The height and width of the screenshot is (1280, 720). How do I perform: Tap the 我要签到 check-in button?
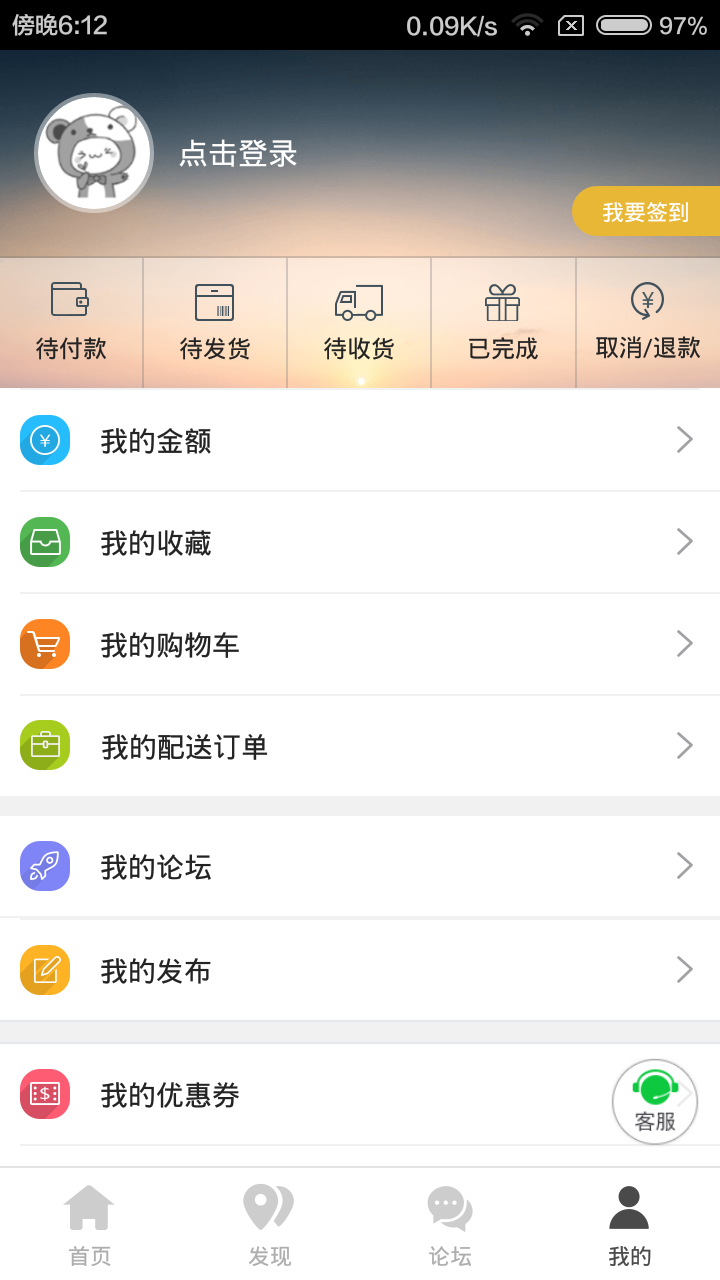click(x=646, y=212)
